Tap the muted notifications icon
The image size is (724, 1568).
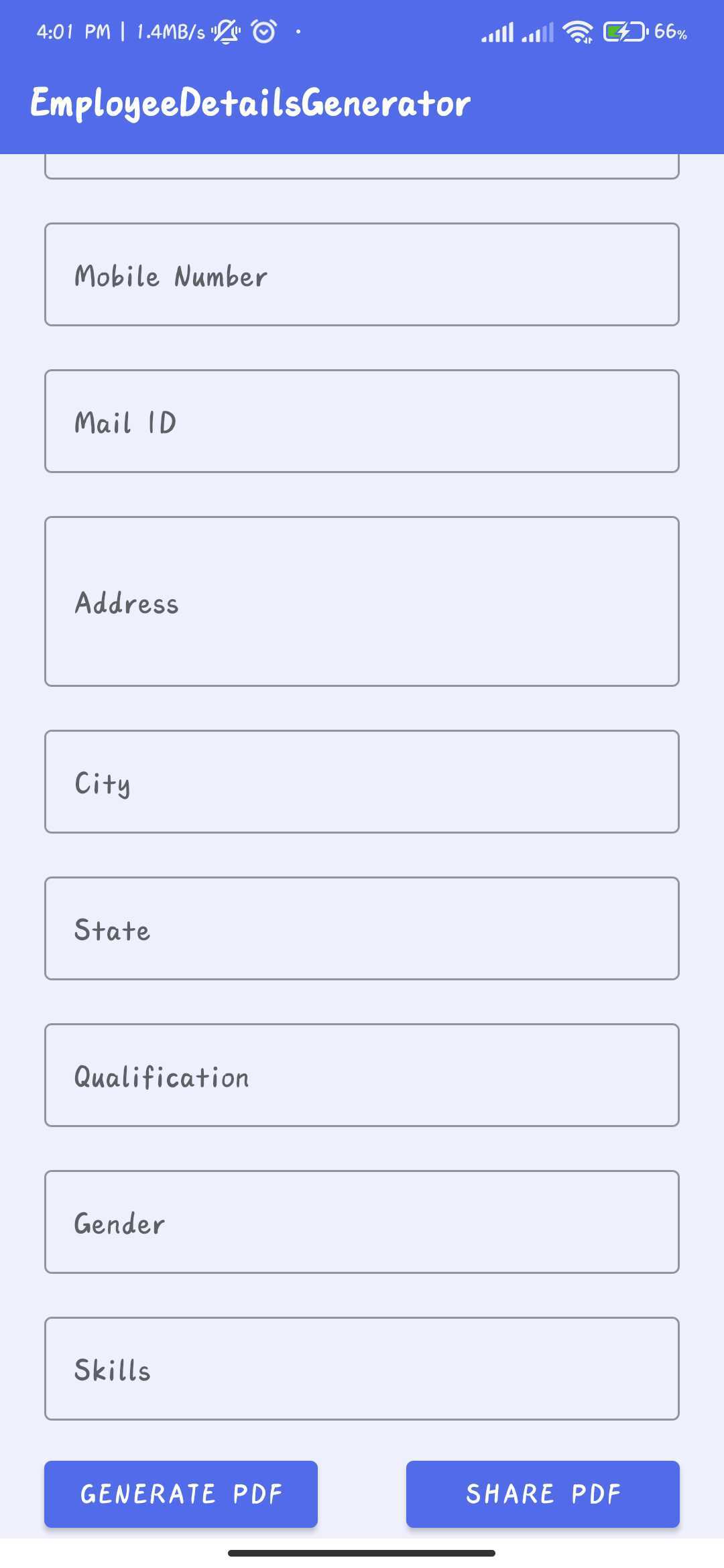tap(226, 30)
